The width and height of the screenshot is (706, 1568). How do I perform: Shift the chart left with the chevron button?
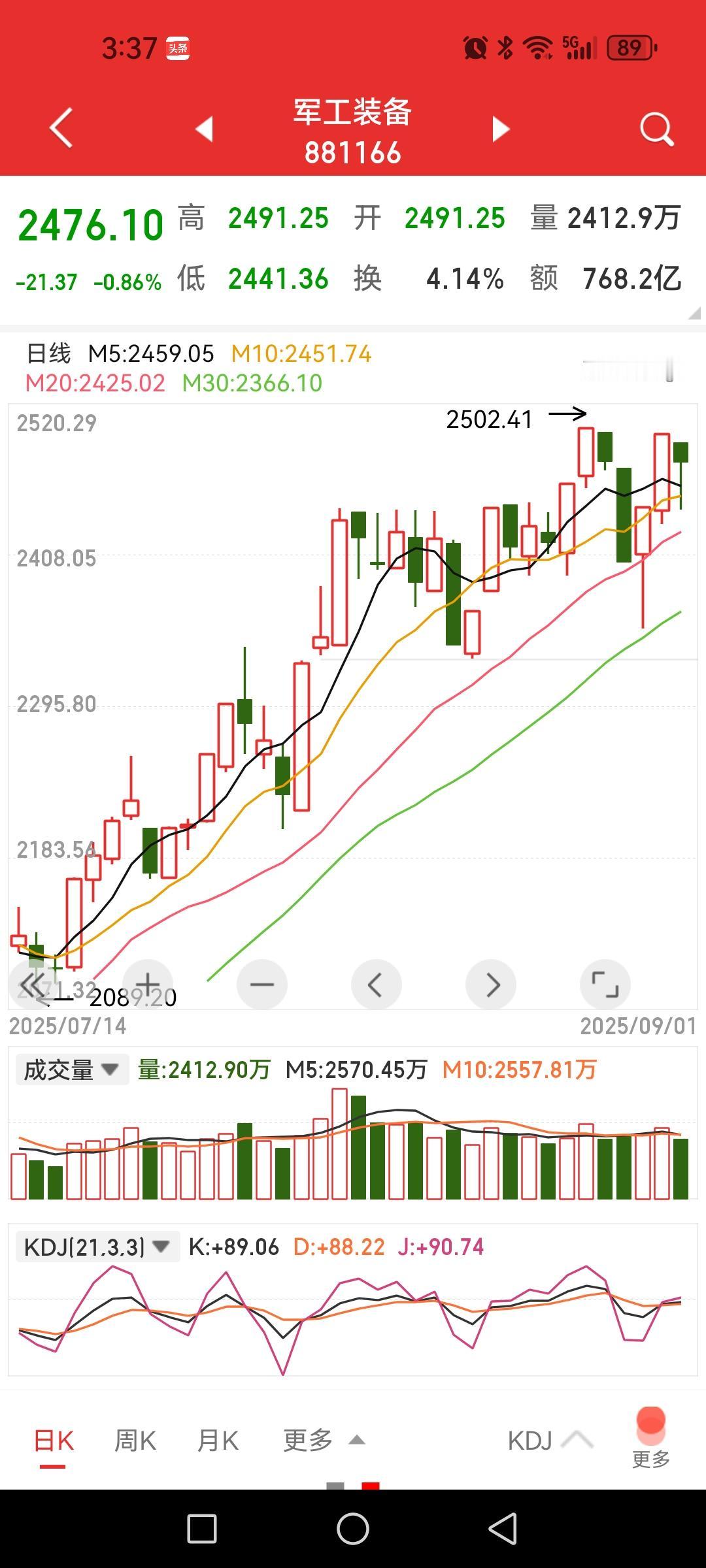377,984
